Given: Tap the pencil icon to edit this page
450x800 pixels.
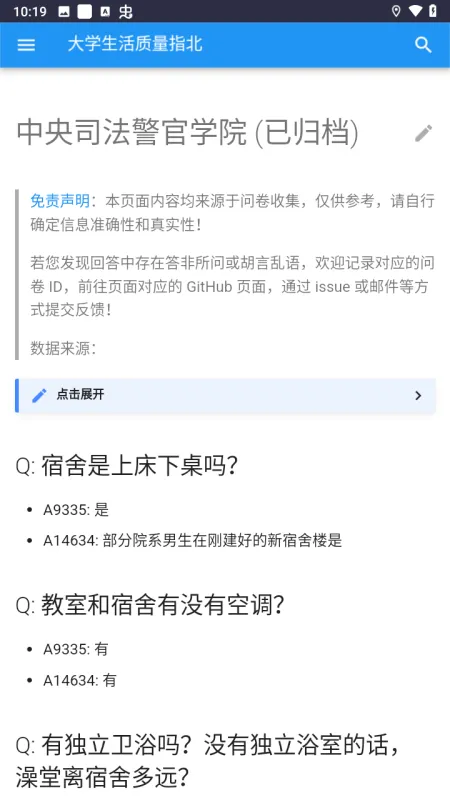Looking at the screenshot, I should pos(423,133).
